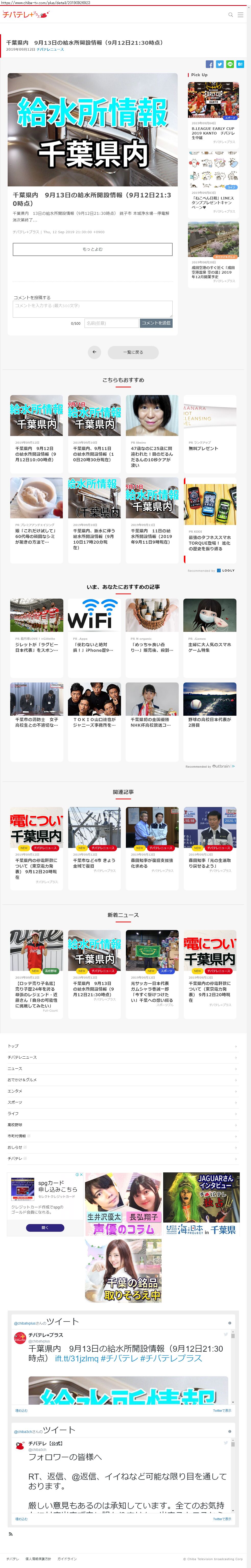Submit with コメントを送信 button
The image size is (251, 1568).
(156, 323)
